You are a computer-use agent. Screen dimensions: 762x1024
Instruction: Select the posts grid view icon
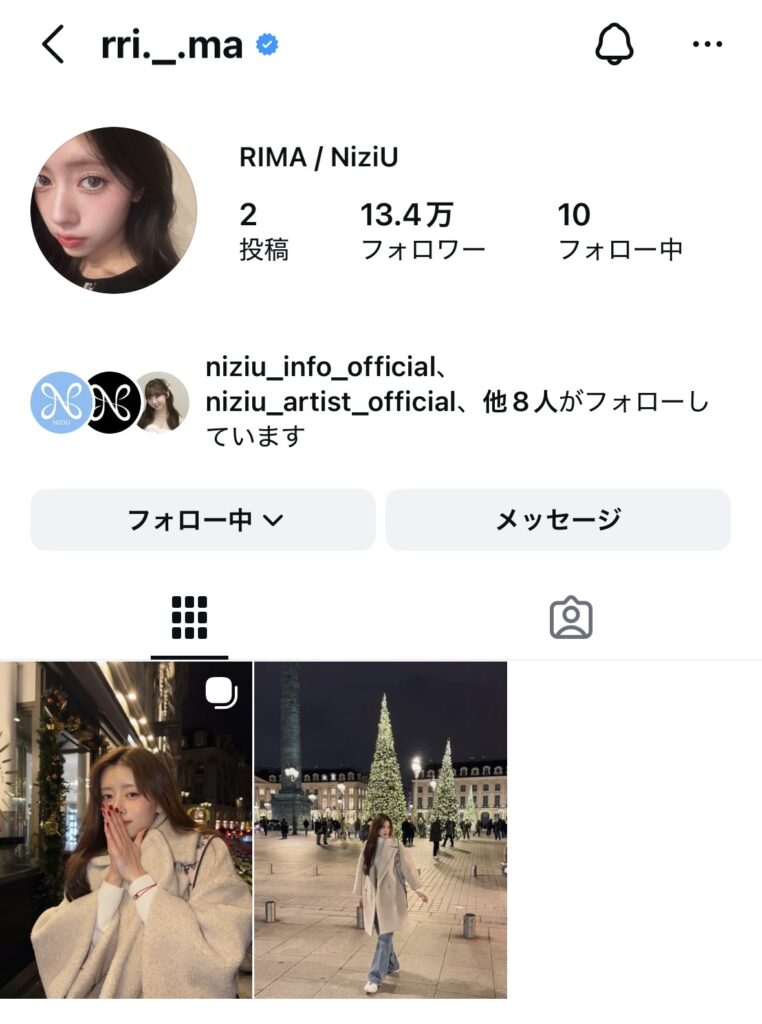pyautogui.click(x=190, y=618)
